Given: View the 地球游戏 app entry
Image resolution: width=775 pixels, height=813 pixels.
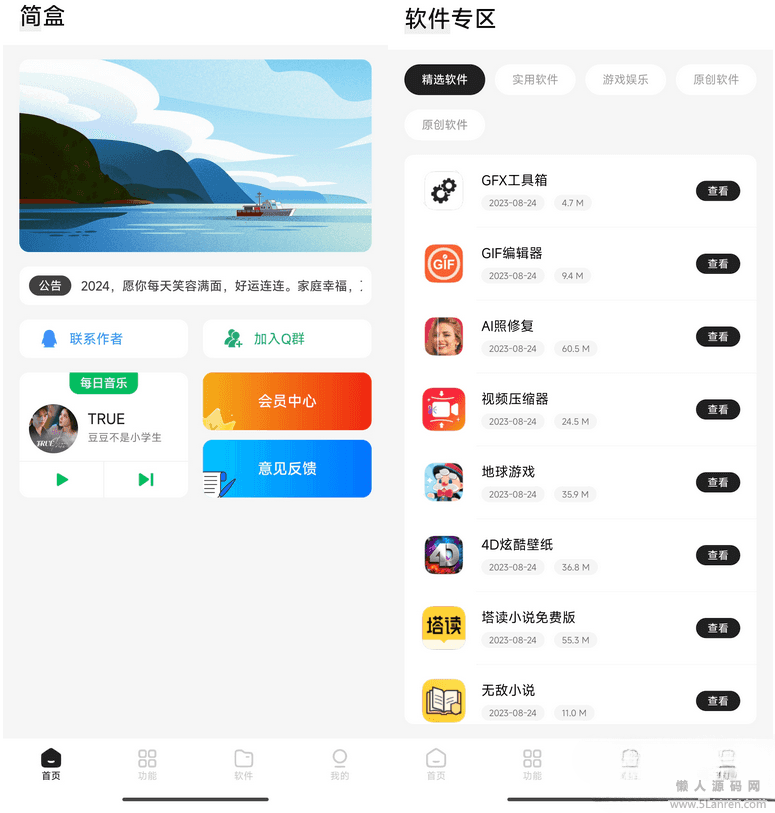Looking at the screenshot, I should click(718, 482).
